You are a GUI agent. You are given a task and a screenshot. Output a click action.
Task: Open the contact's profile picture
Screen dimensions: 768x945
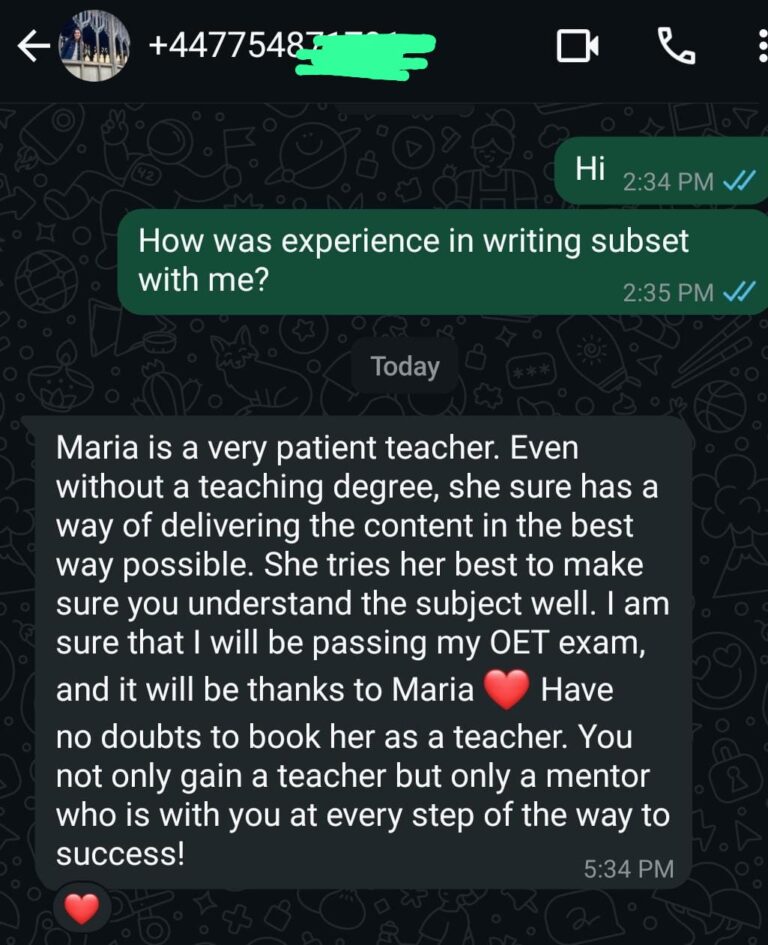click(x=95, y=47)
